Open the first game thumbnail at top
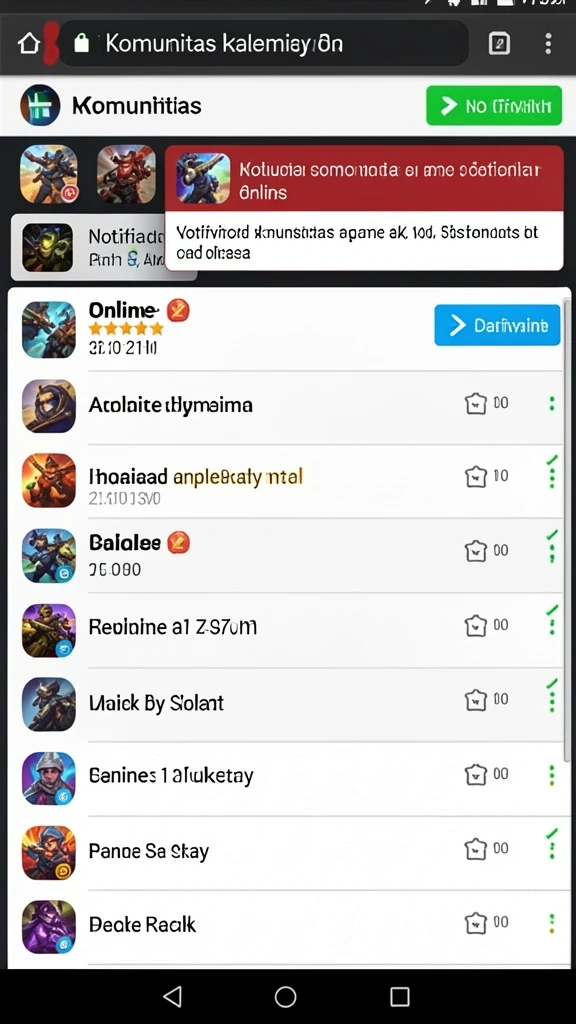Screen dimensions: 576x1024 click(x=49, y=174)
